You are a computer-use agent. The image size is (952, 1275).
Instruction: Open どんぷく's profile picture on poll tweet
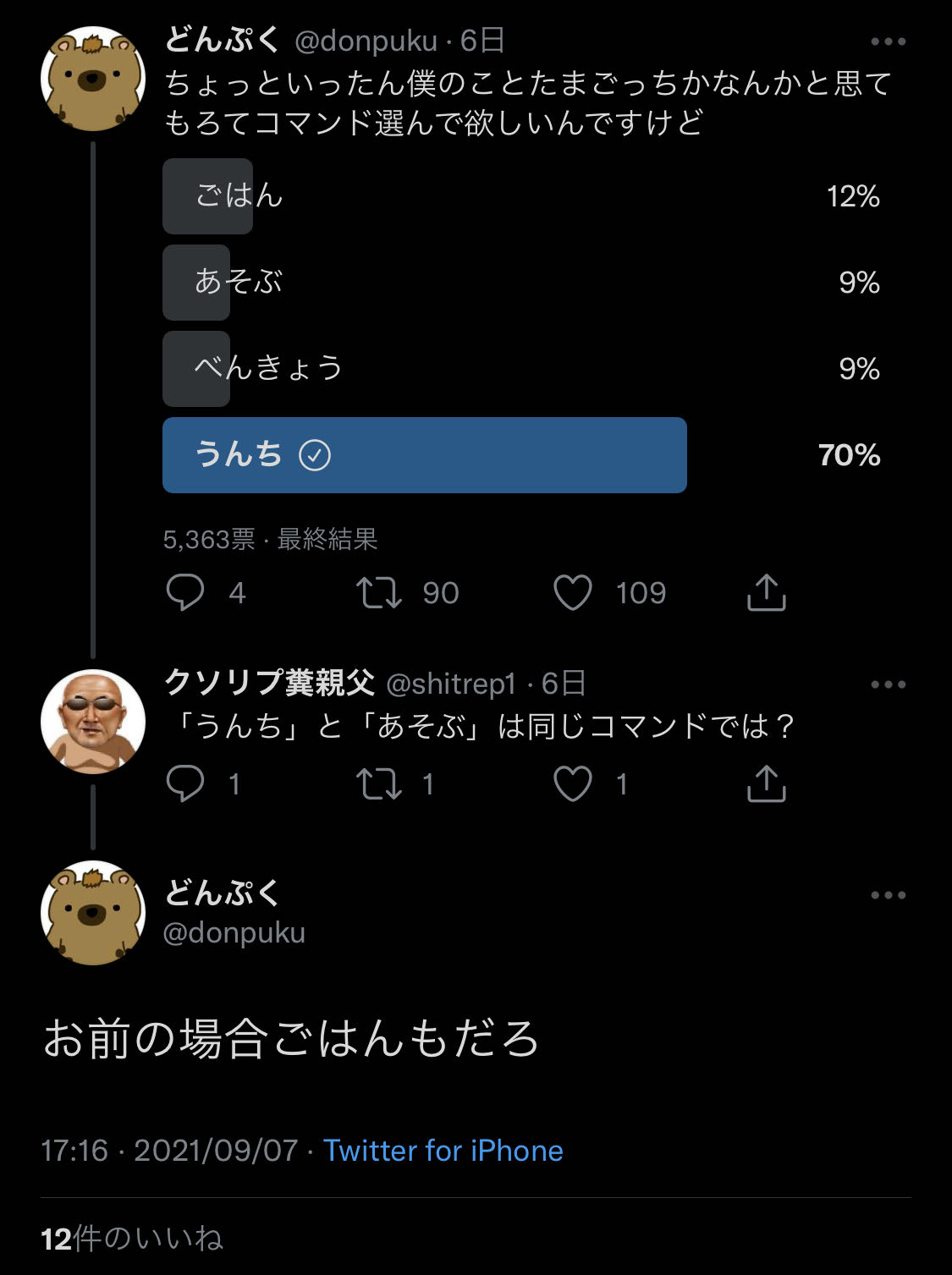click(x=93, y=79)
